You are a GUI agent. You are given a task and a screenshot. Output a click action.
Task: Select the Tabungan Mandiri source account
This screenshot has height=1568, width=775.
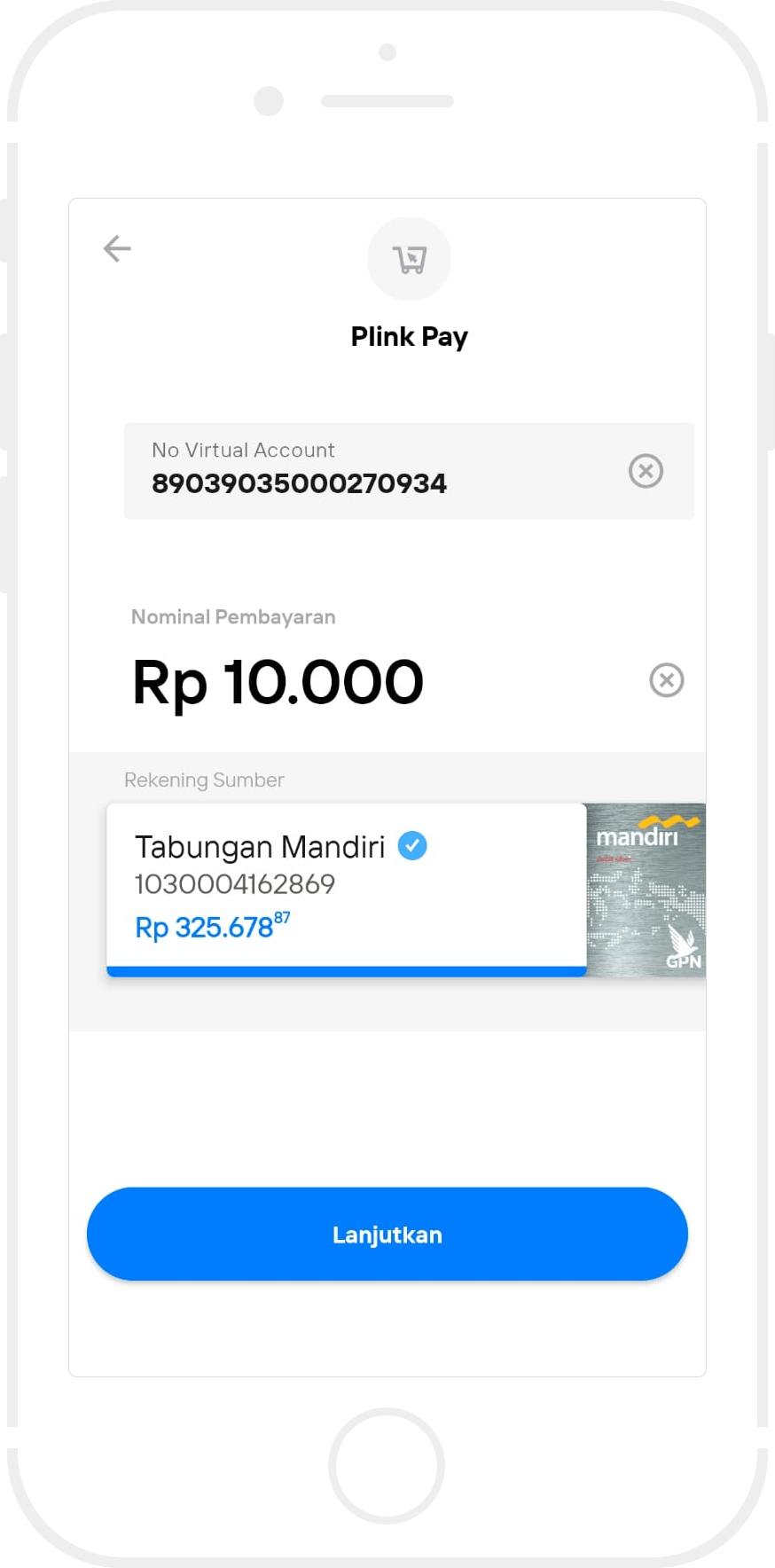point(346,887)
